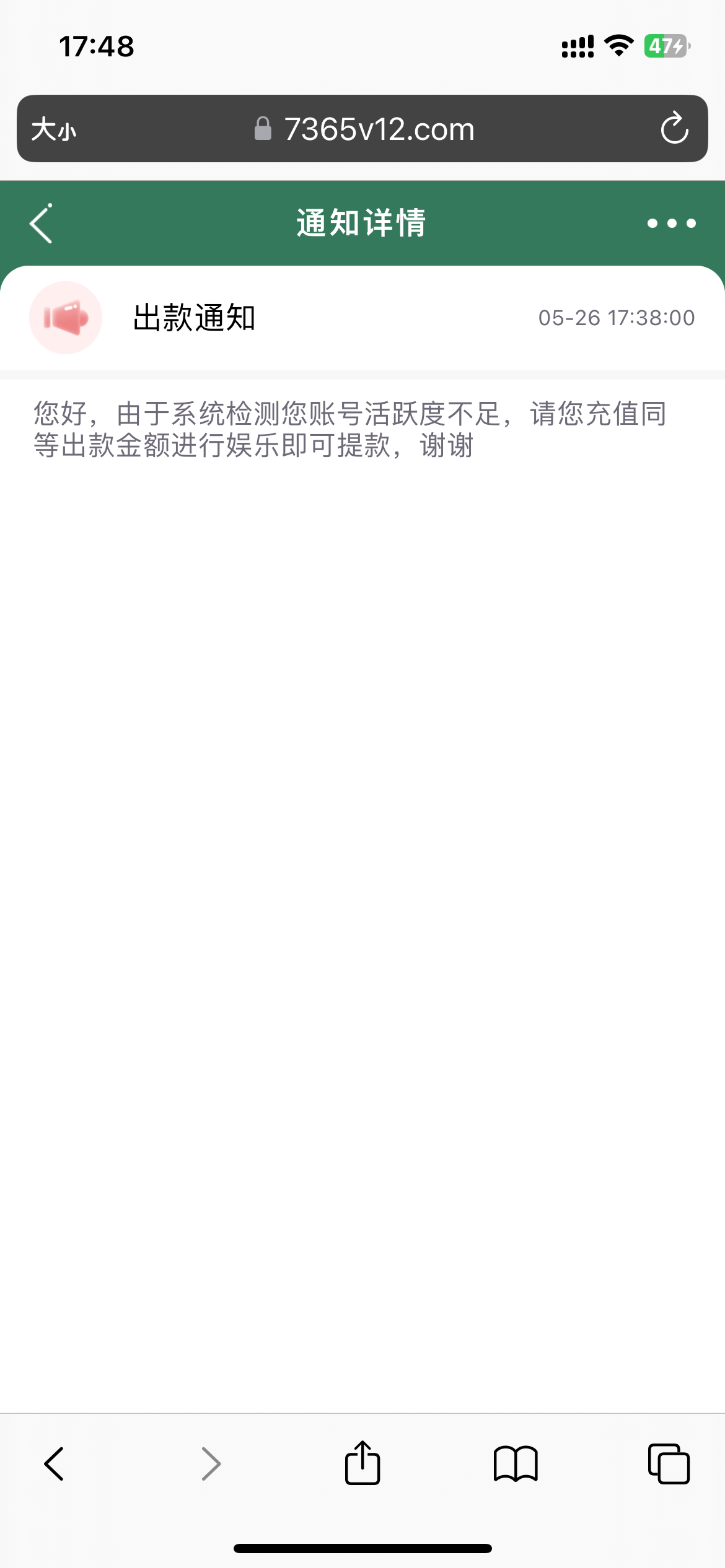Reload the page with the refresh icon
The image size is (725, 1568).
(674, 128)
